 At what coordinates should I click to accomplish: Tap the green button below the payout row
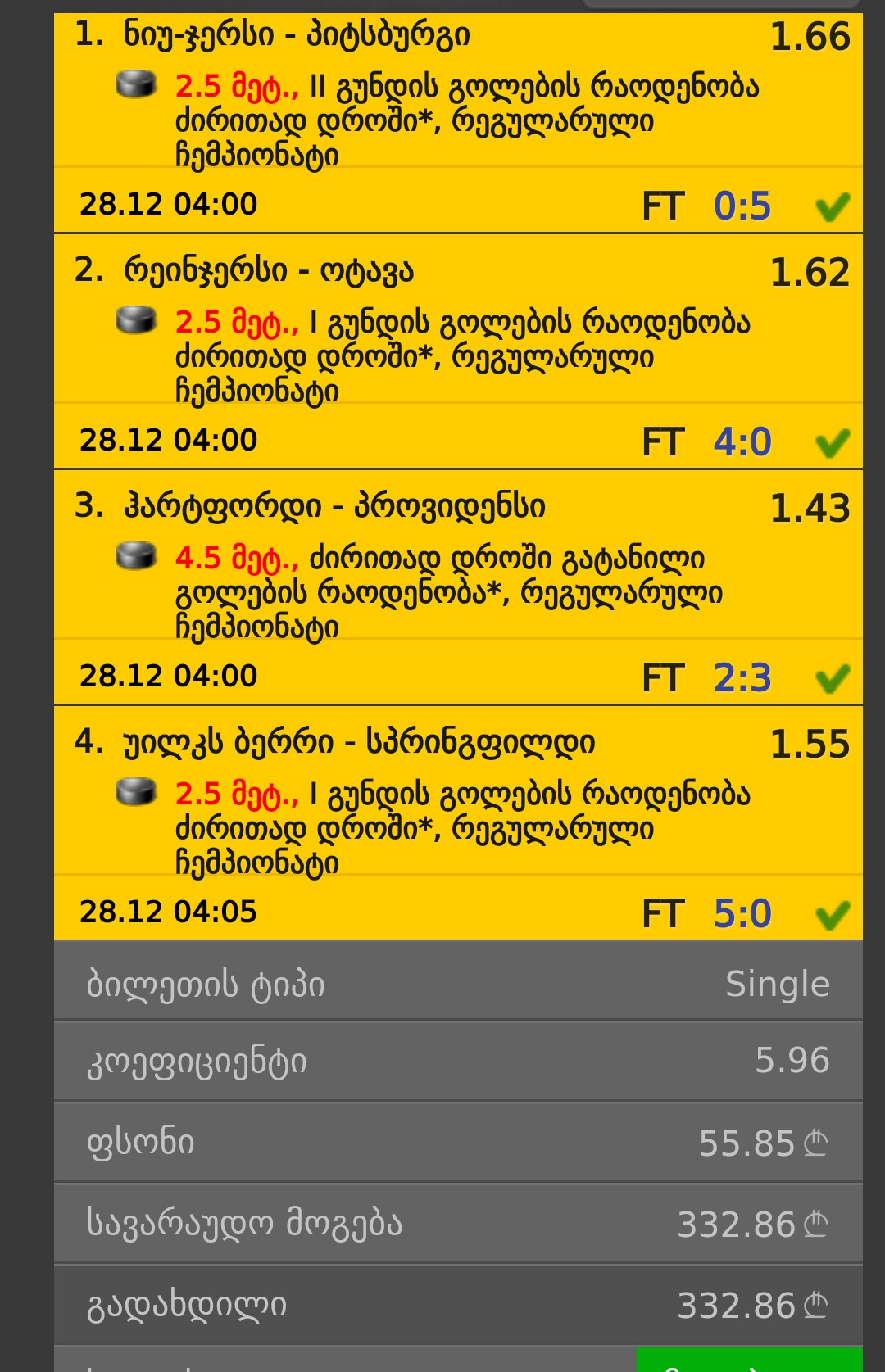(749, 1361)
